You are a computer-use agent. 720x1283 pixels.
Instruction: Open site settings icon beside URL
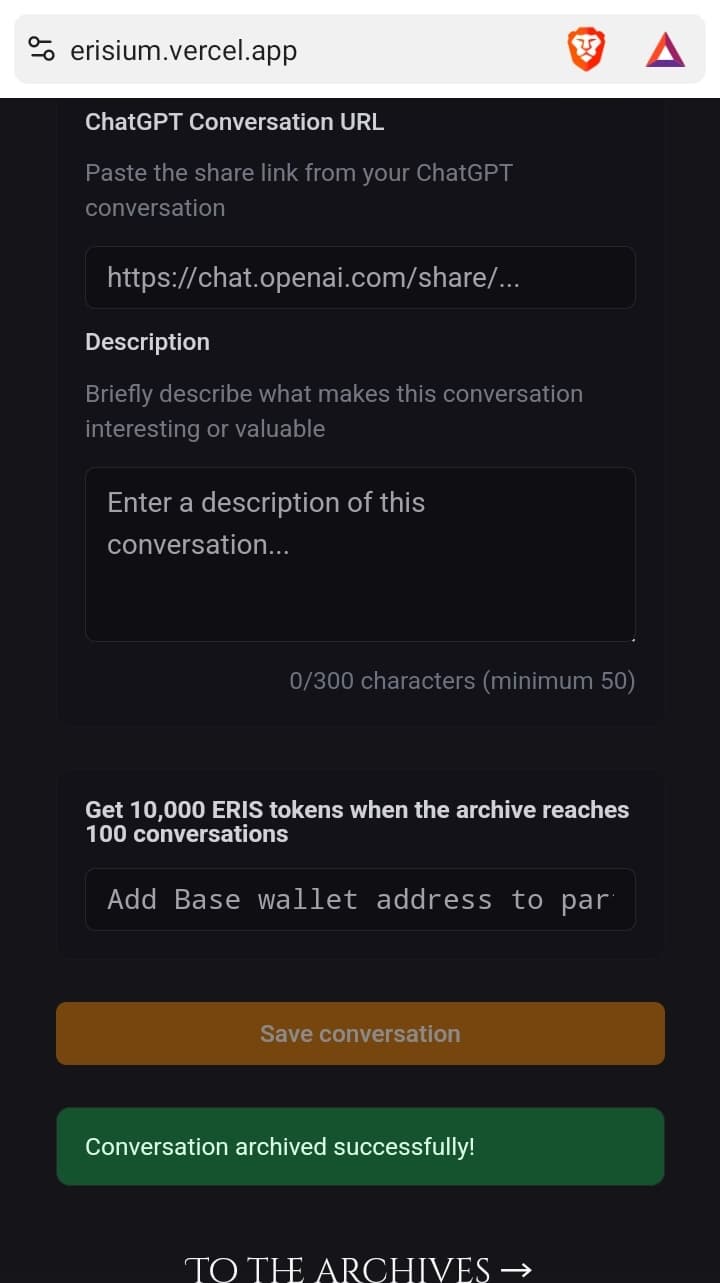tap(41, 49)
